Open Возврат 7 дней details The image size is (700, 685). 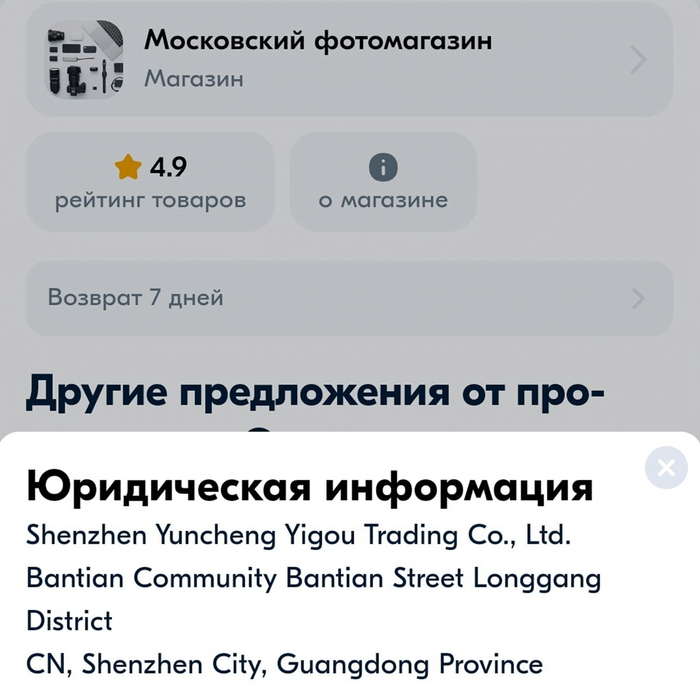(x=348, y=298)
